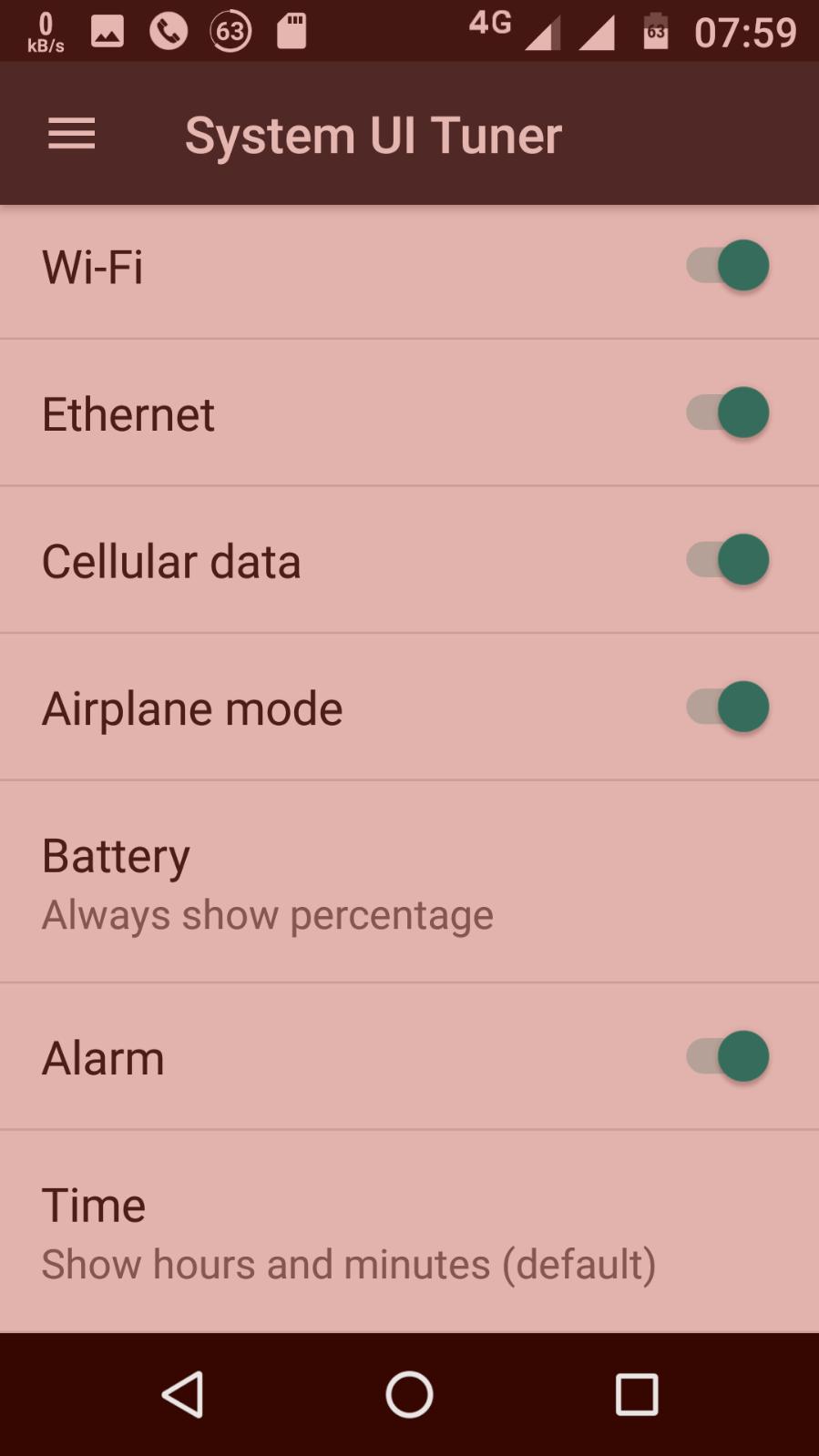Disable the Ethernet switch
The width and height of the screenshot is (819, 1456).
pyautogui.click(x=728, y=412)
